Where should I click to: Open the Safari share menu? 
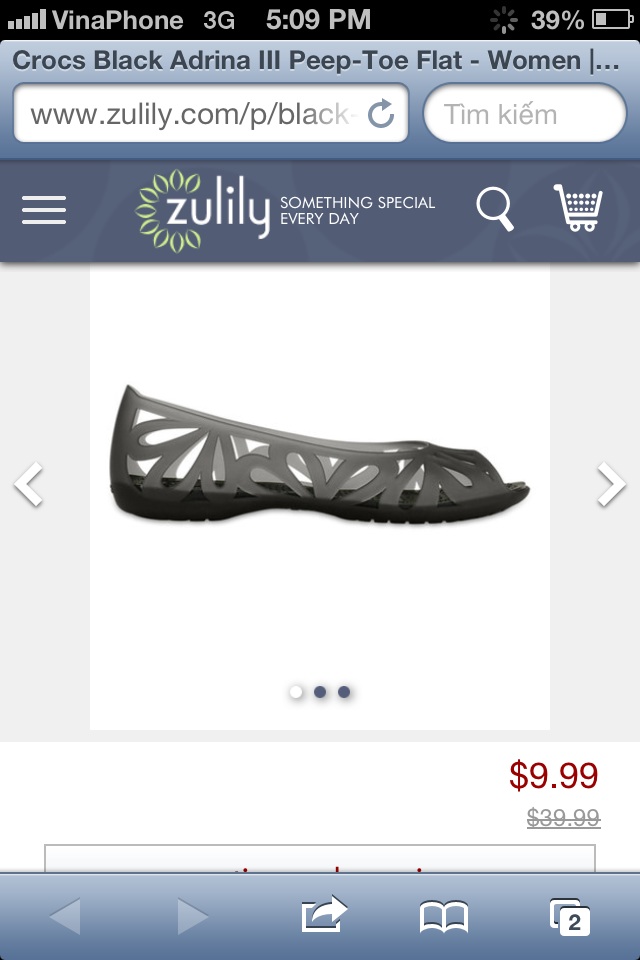pos(324,915)
